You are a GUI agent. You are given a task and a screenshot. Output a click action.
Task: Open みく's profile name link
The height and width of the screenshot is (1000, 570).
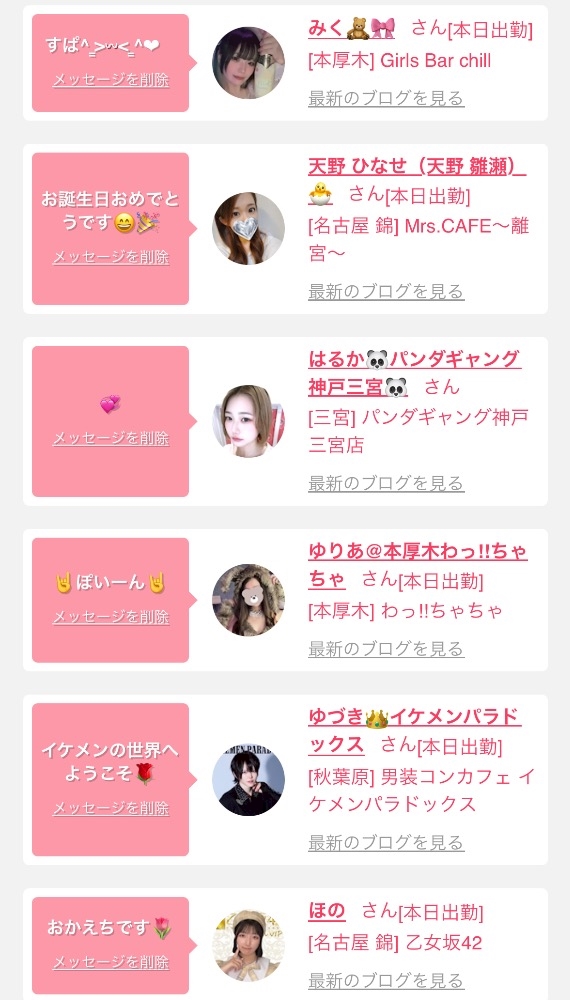[x=351, y=28]
